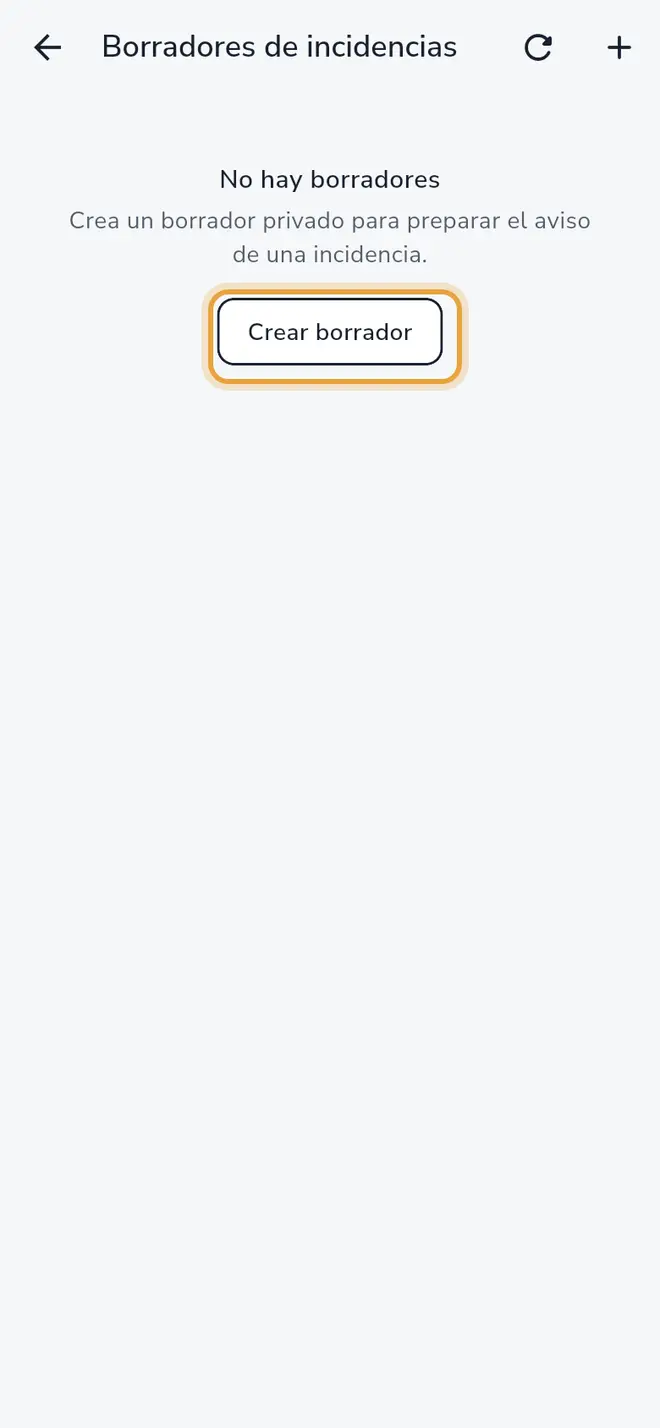Go back using the arrow icon
This screenshot has height=1428, width=660.
(x=47, y=47)
